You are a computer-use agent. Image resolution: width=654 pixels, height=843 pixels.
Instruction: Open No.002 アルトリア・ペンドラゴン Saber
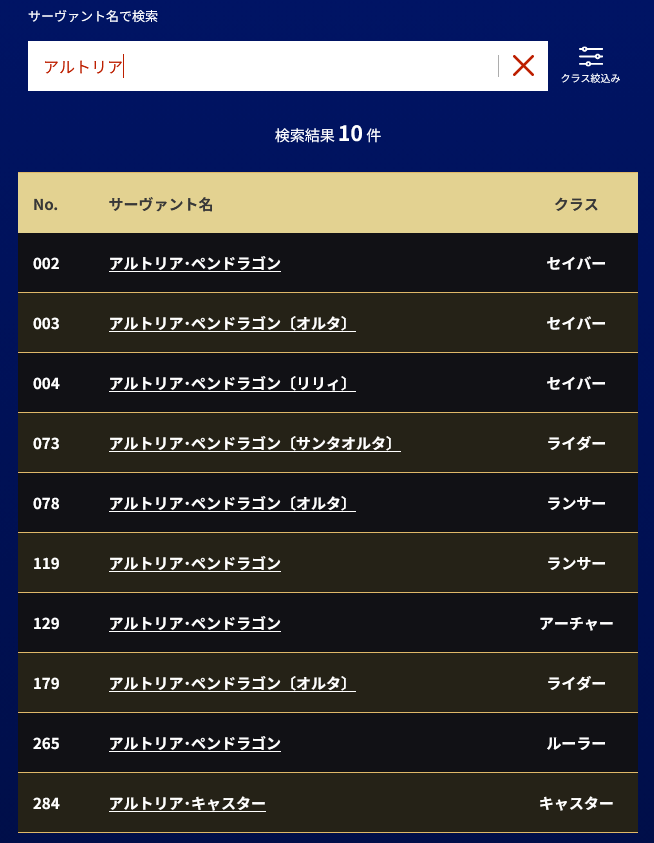pyautogui.click(x=195, y=264)
